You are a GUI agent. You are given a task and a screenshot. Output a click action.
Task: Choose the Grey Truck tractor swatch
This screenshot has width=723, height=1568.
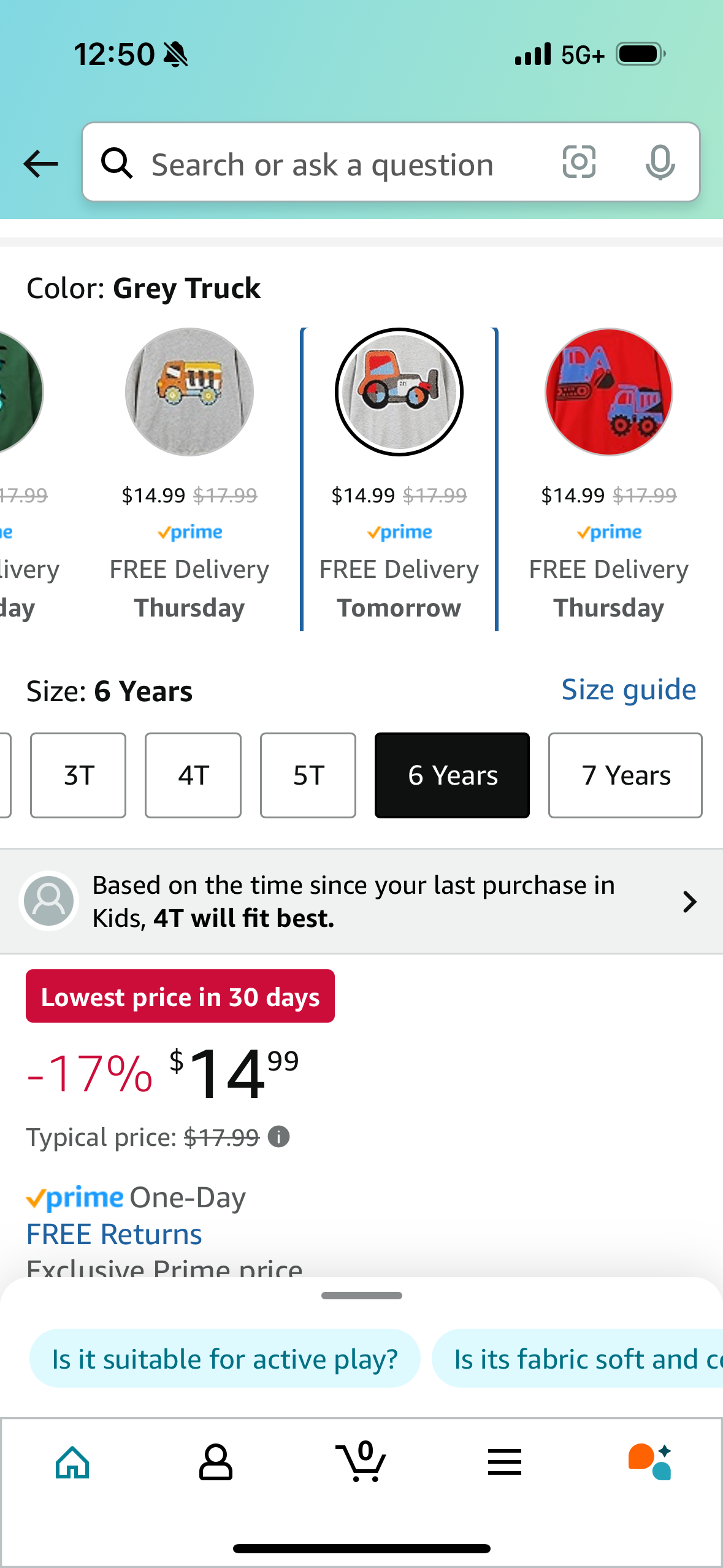[x=399, y=393]
